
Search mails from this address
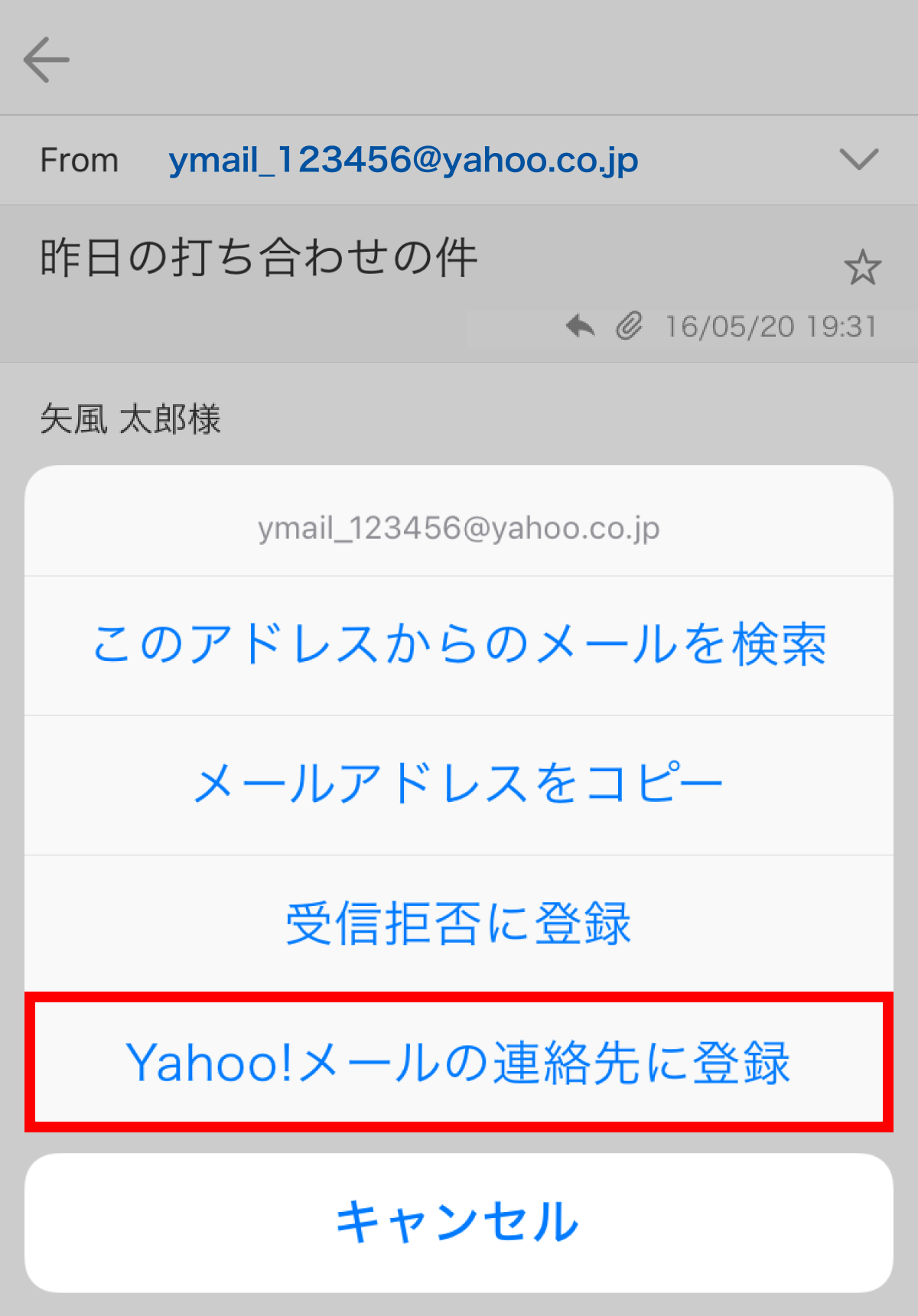(x=459, y=644)
